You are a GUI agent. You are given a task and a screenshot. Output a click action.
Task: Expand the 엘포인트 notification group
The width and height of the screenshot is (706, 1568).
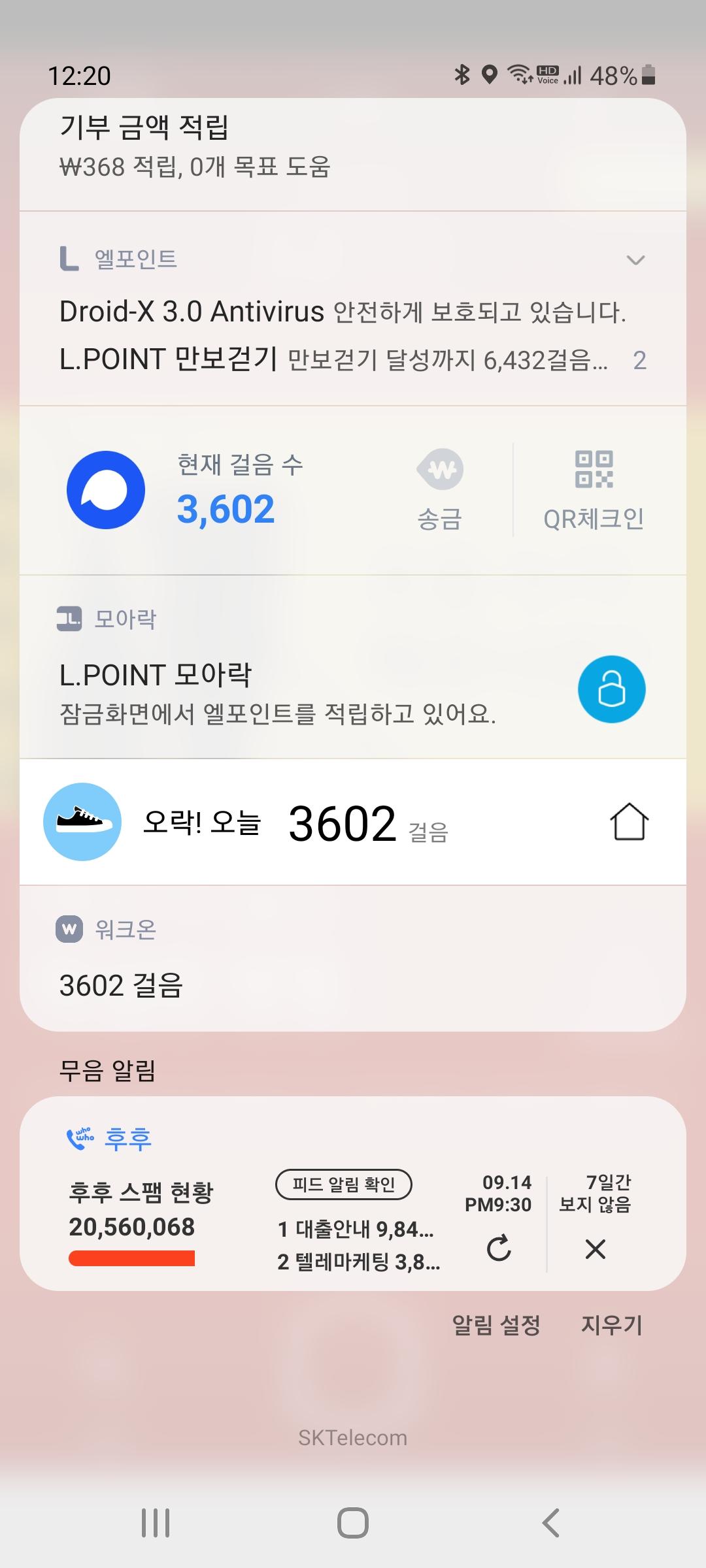click(x=635, y=260)
